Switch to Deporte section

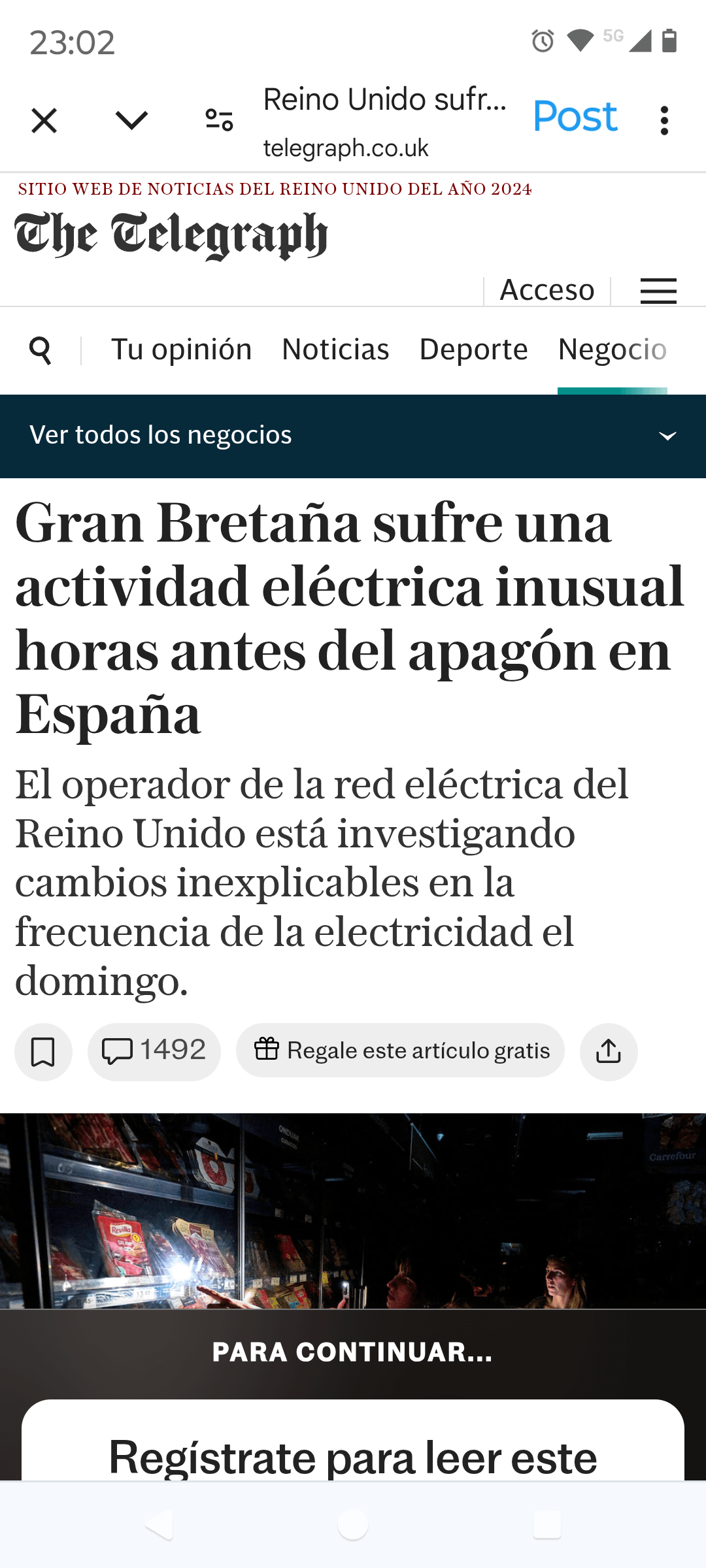(473, 350)
